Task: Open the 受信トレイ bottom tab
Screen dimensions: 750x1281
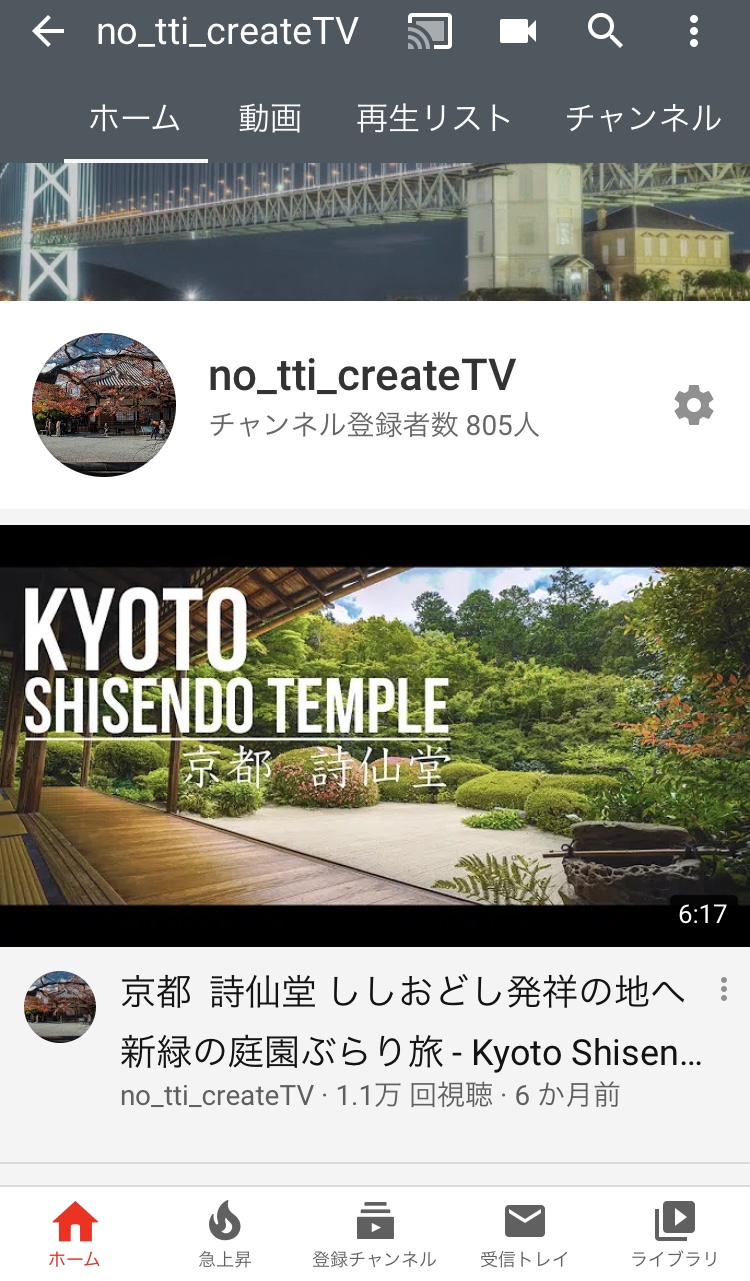Action: coord(524,1232)
